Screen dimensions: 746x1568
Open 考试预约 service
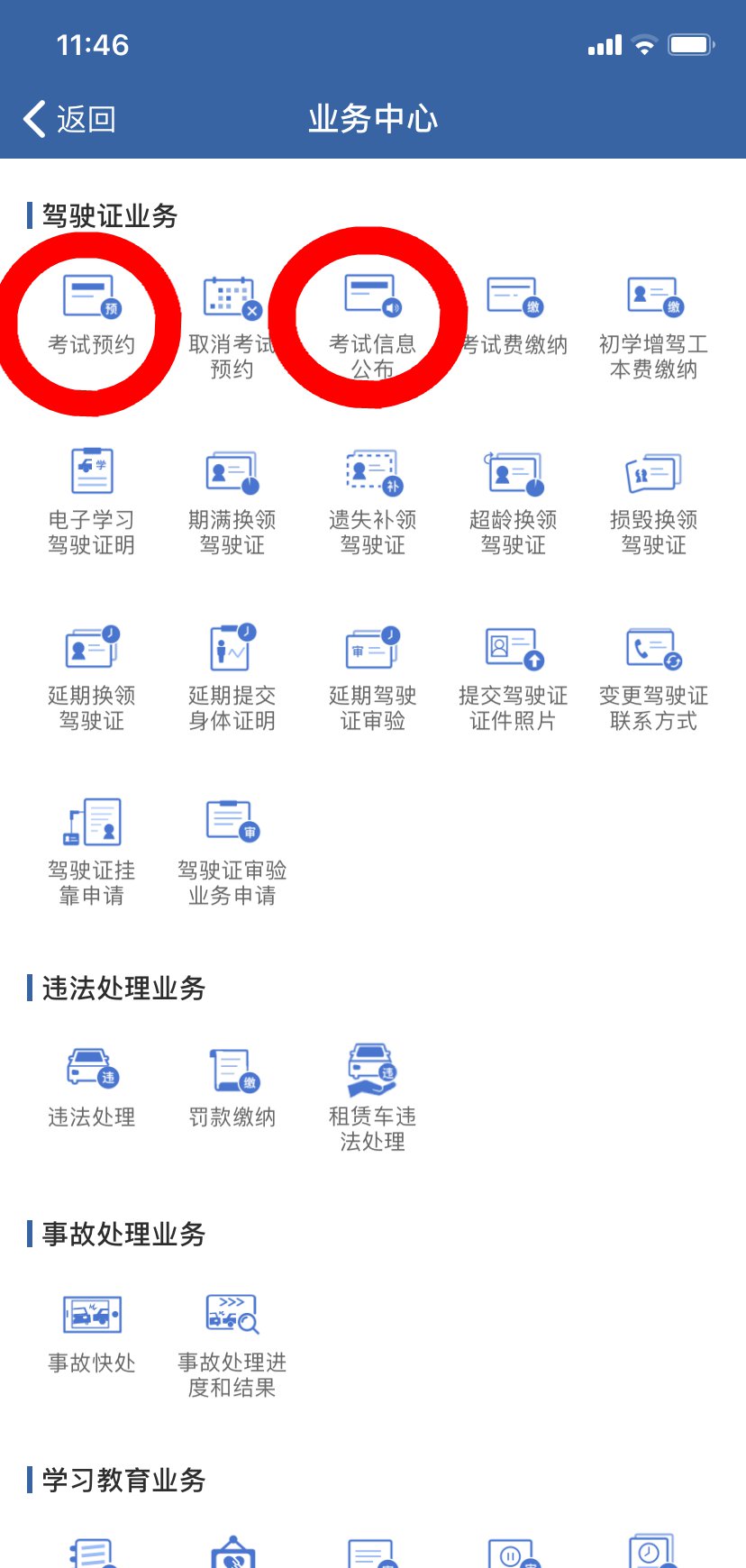(x=92, y=317)
